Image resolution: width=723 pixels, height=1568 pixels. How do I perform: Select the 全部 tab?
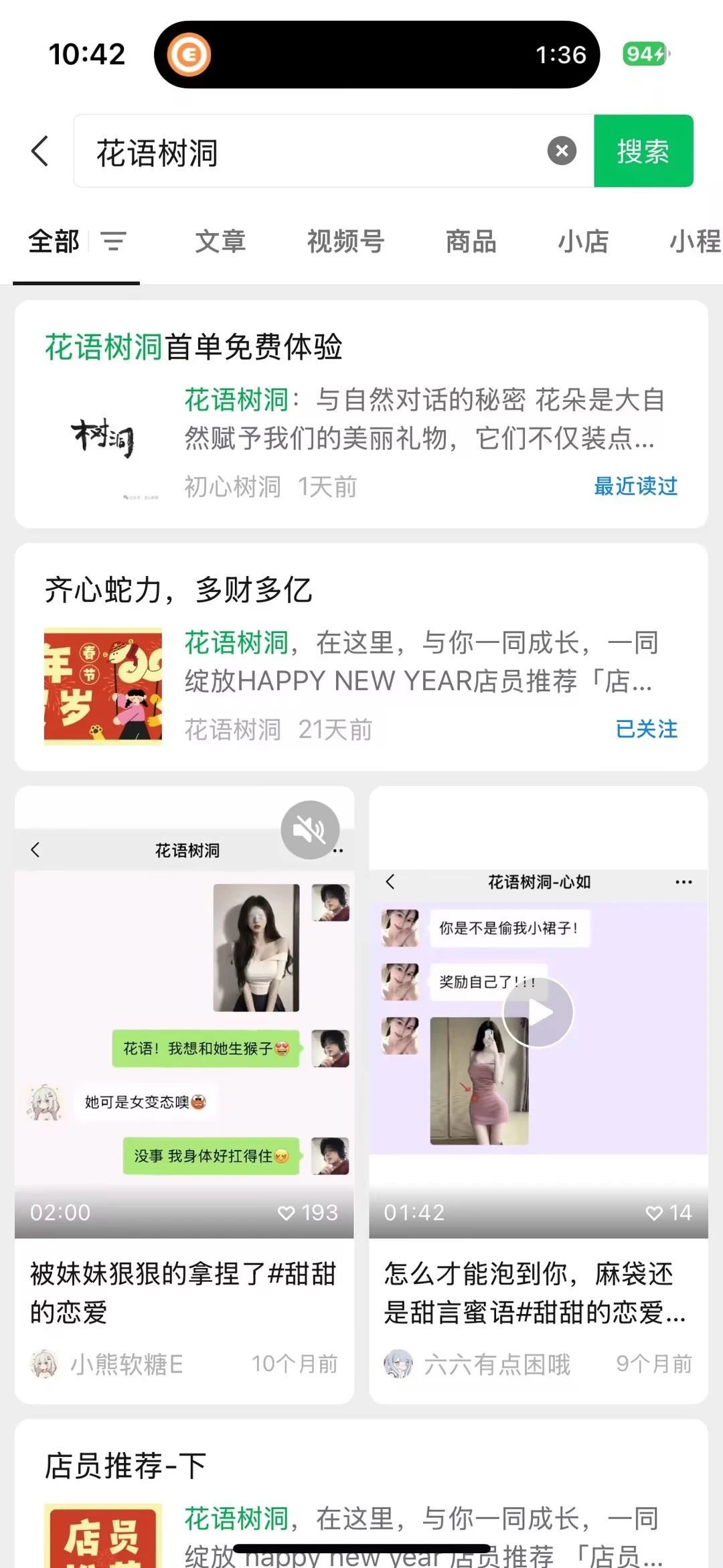coord(54,241)
